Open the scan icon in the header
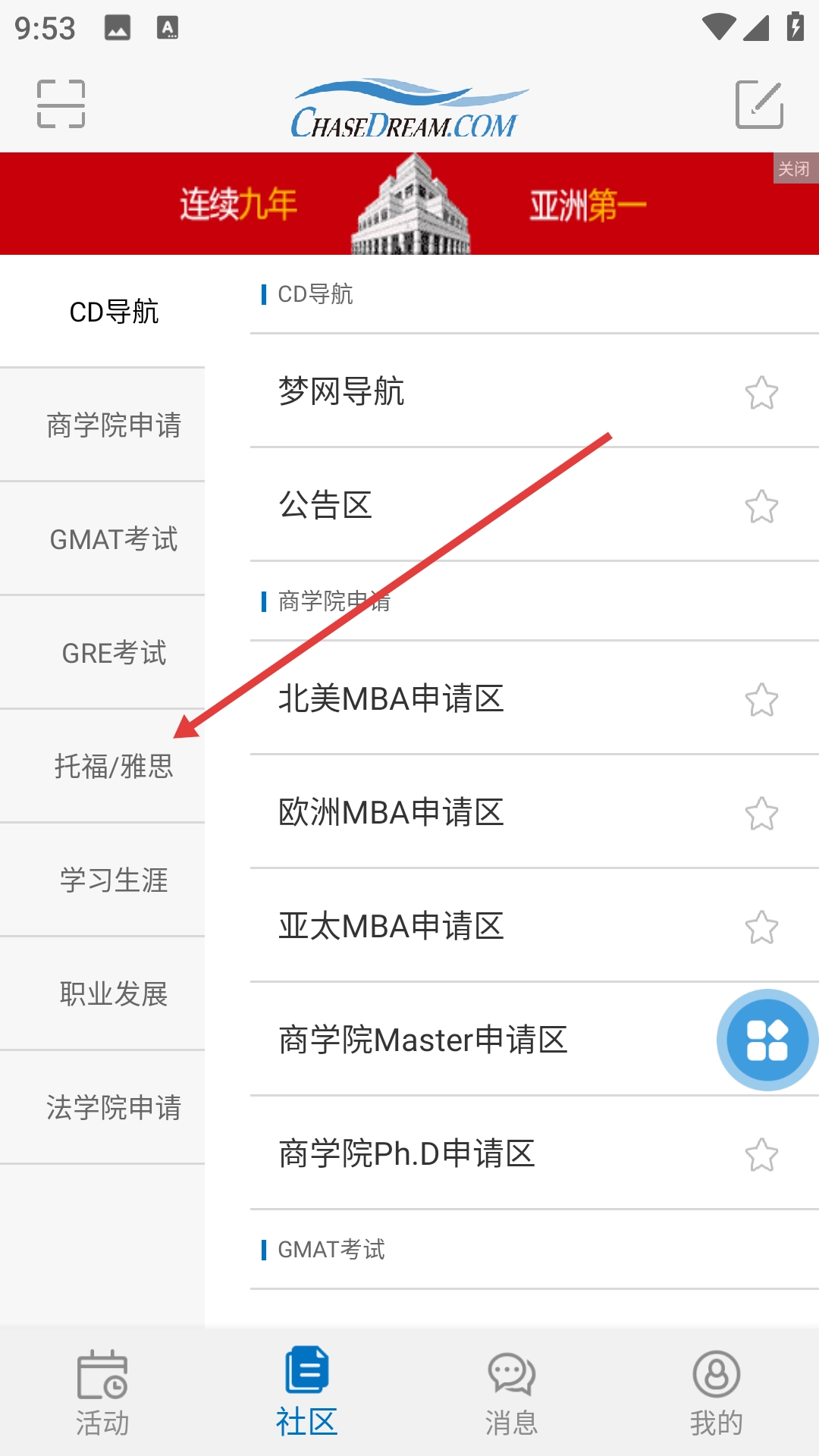 pyautogui.click(x=61, y=104)
